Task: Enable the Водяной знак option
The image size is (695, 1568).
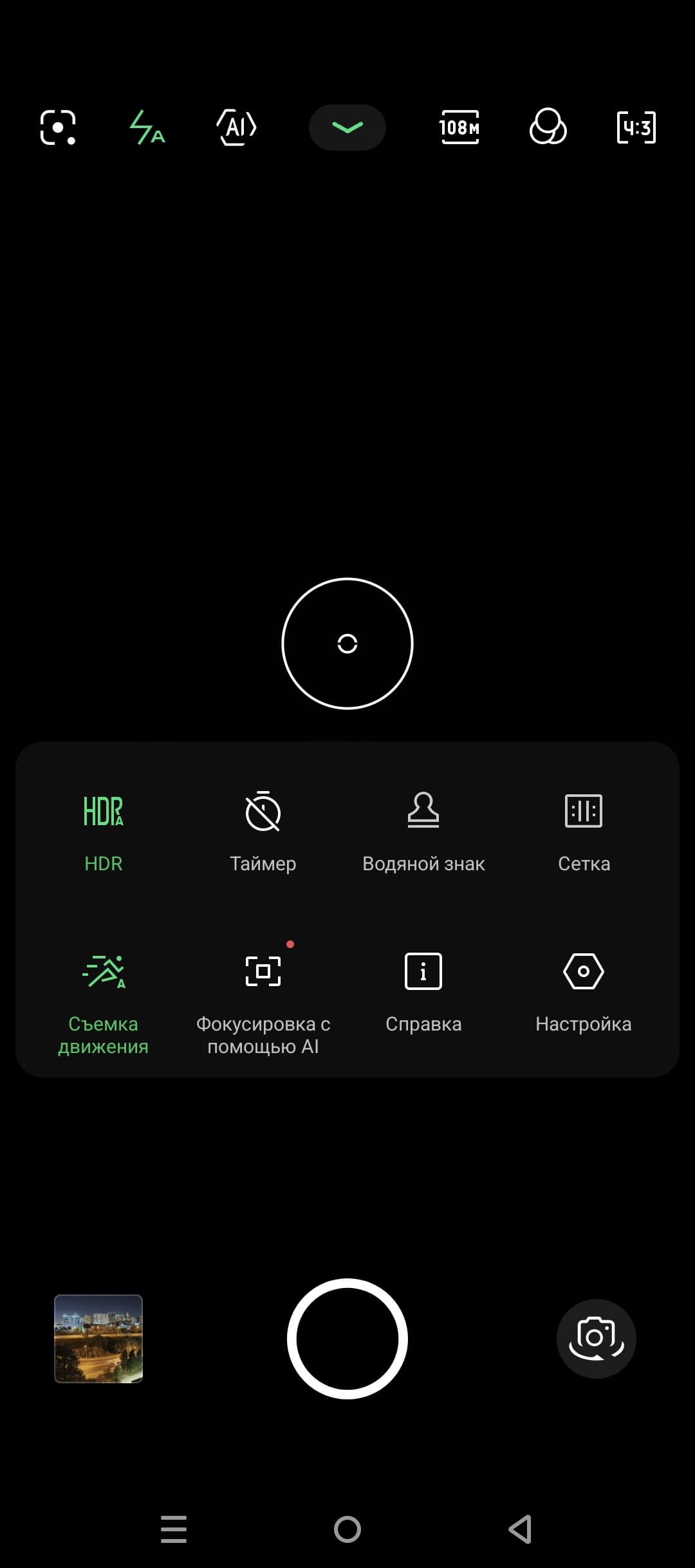Action: [x=423, y=830]
